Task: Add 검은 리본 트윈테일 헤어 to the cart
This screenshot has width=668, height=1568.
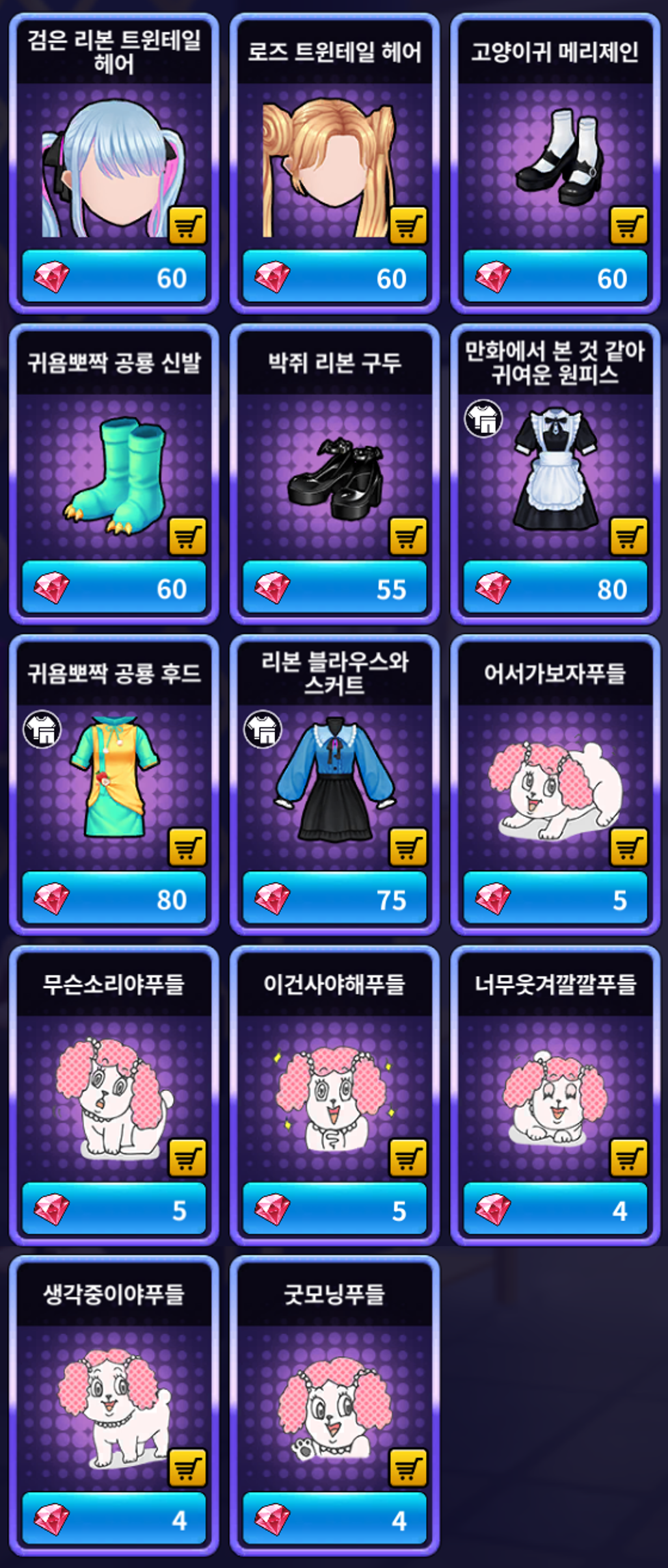Action: 187,225
